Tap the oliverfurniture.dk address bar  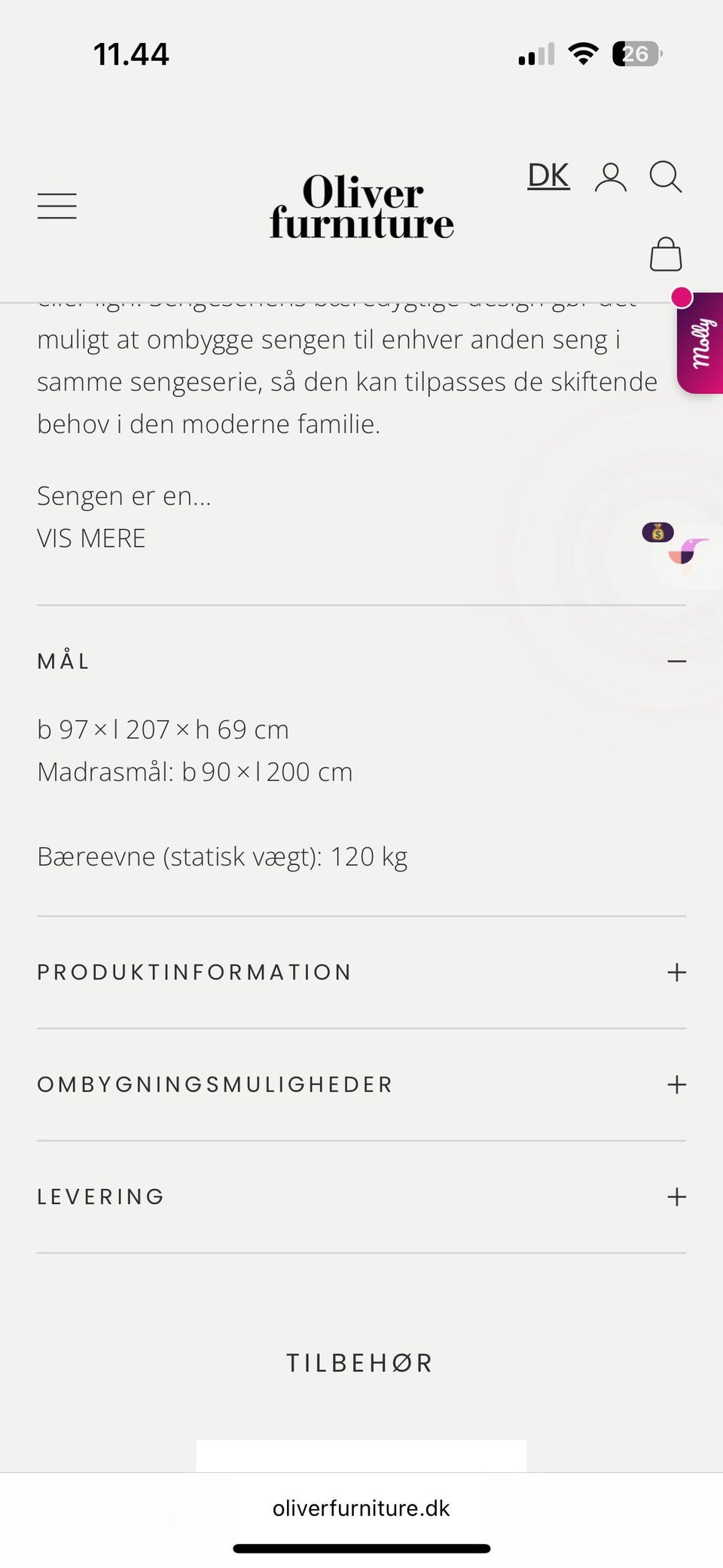[x=361, y=1508]
